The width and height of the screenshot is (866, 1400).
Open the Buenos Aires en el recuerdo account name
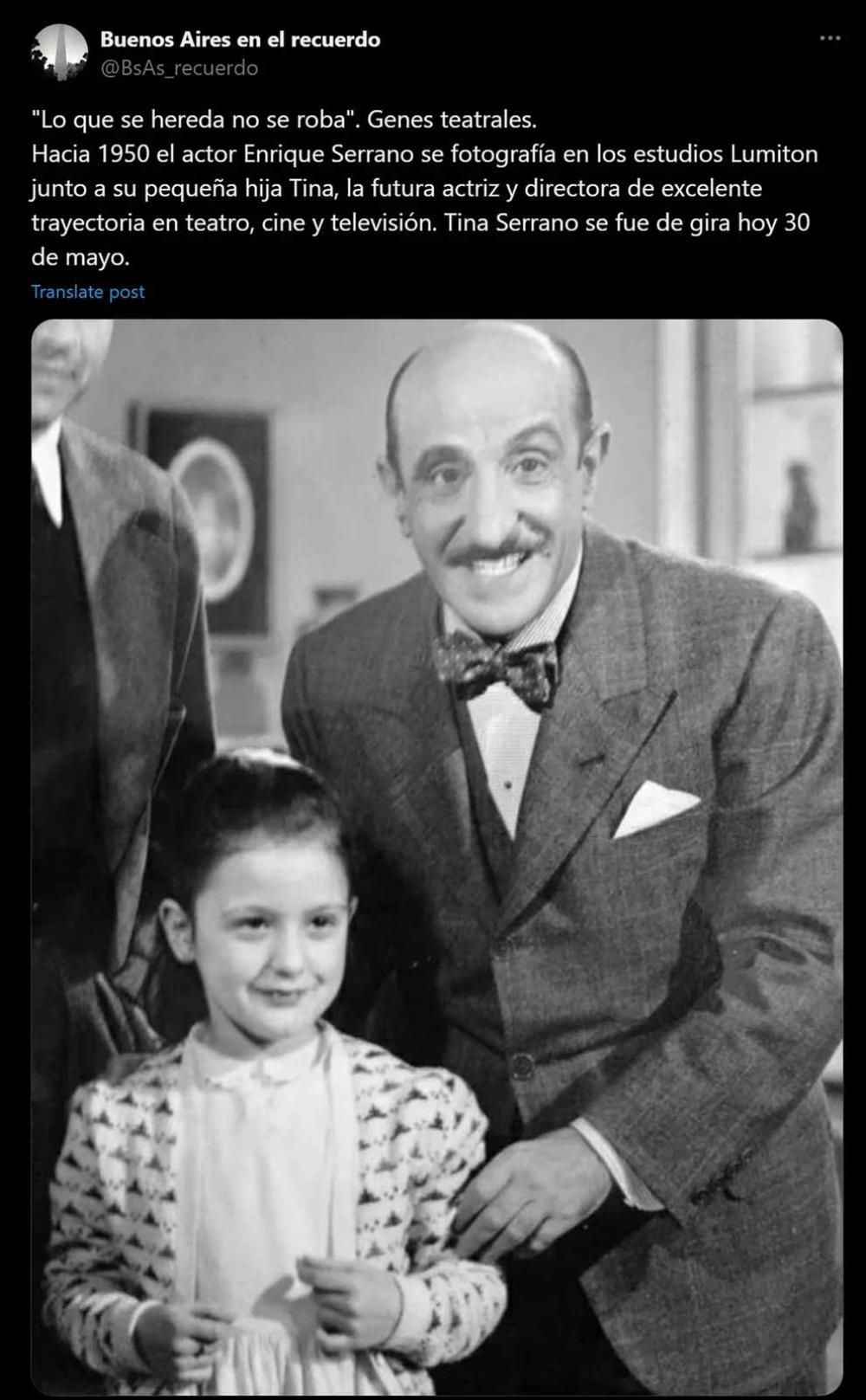(x=240, y=39)
